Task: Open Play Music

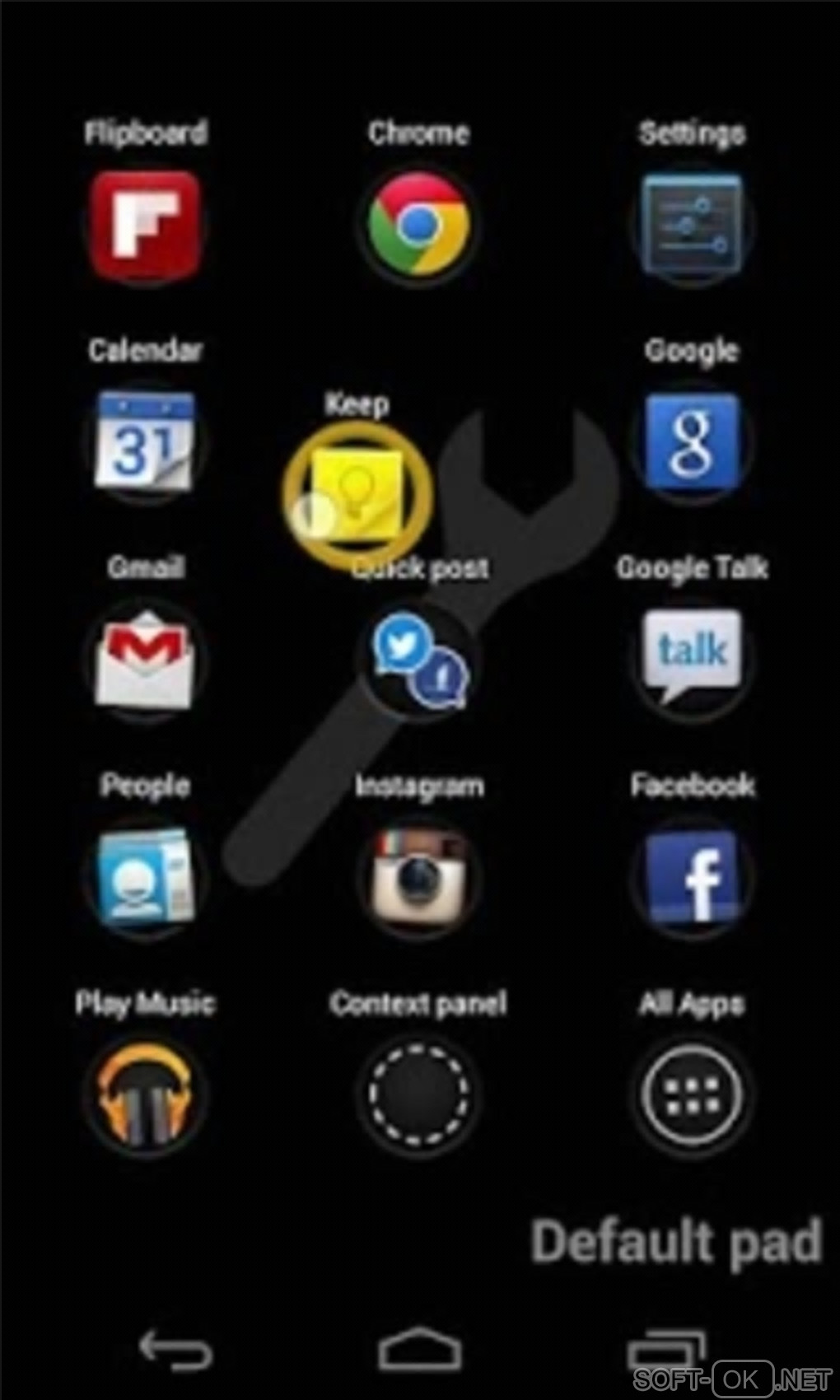Action: pyautogui.click(x=145, y=1094)
